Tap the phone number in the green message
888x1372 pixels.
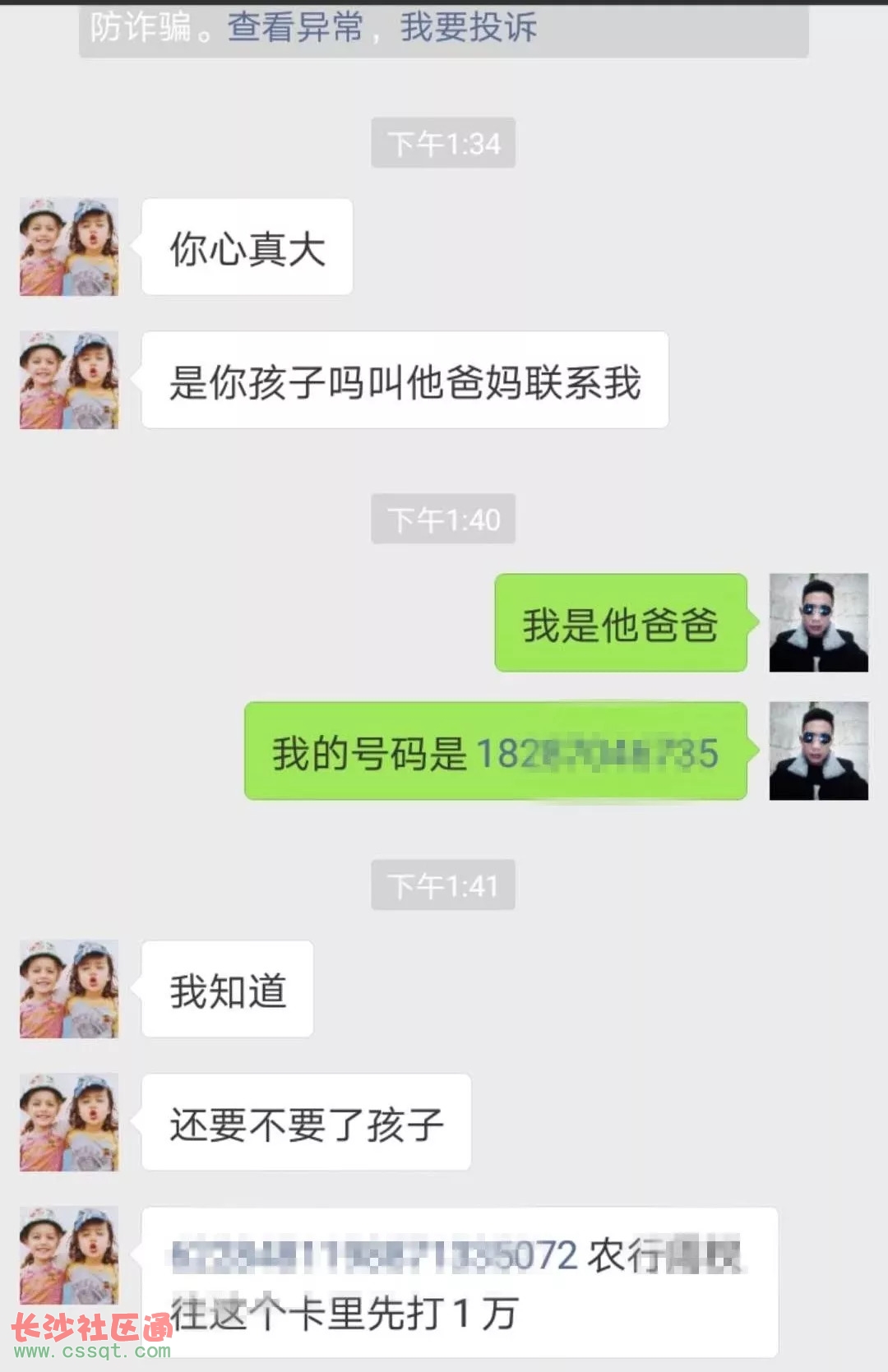coord(597,753)
